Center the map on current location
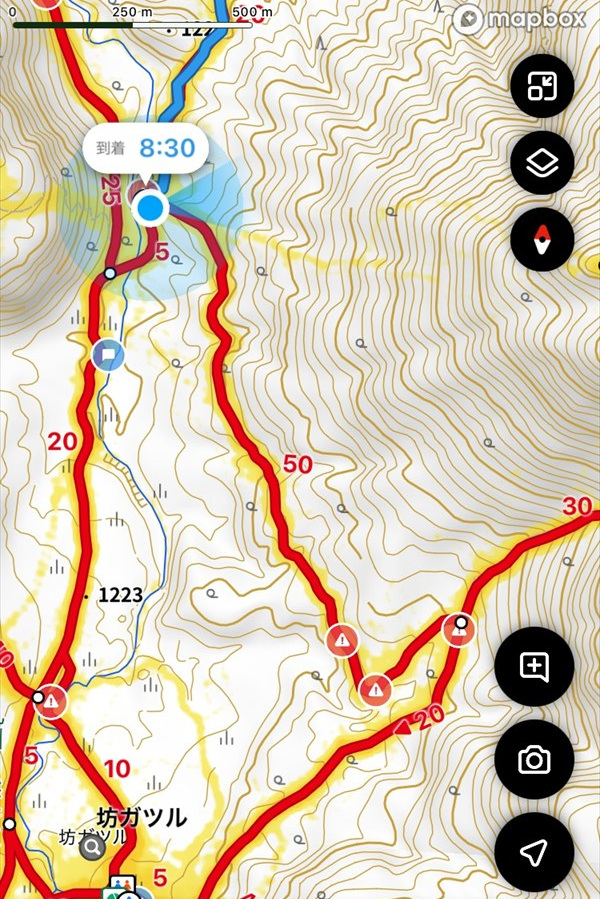This screenshot has height=899, width=600. point(534,851)
